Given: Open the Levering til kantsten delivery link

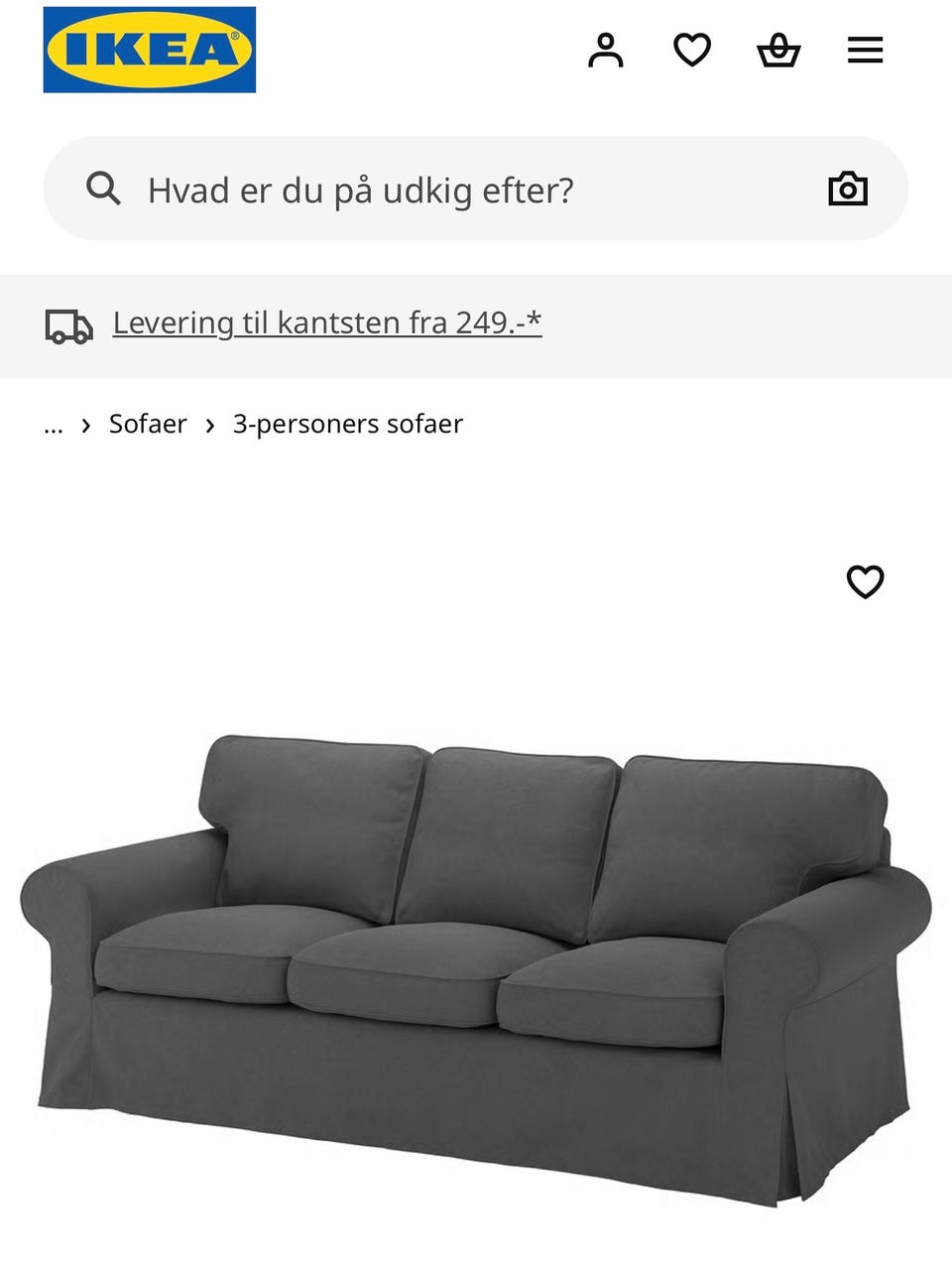Looking at the screenshot, I should click(x=327, y=321).
